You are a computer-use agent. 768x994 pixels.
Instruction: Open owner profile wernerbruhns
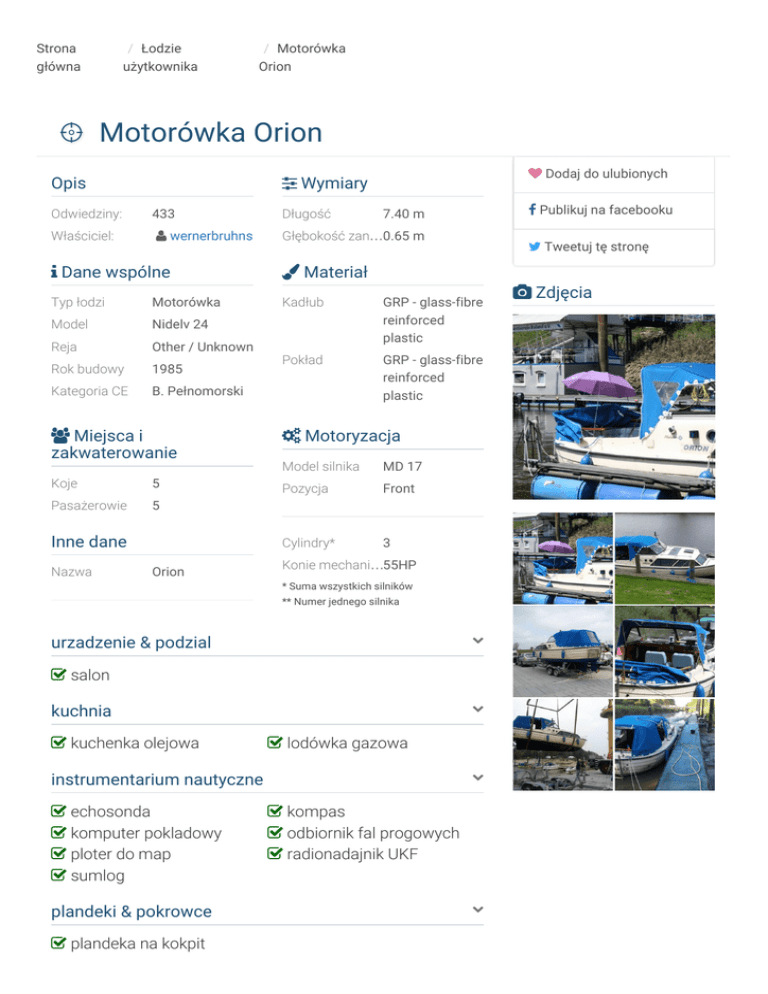(211, 236)
